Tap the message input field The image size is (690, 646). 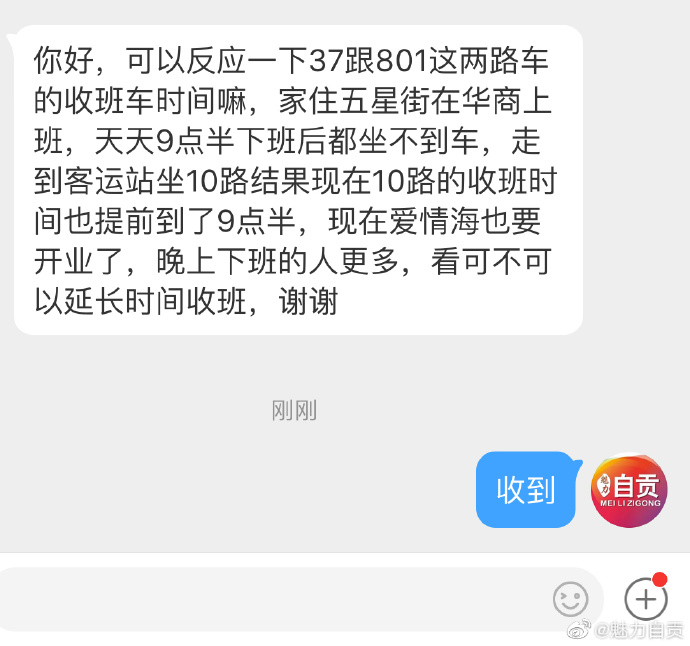(270, 599)
